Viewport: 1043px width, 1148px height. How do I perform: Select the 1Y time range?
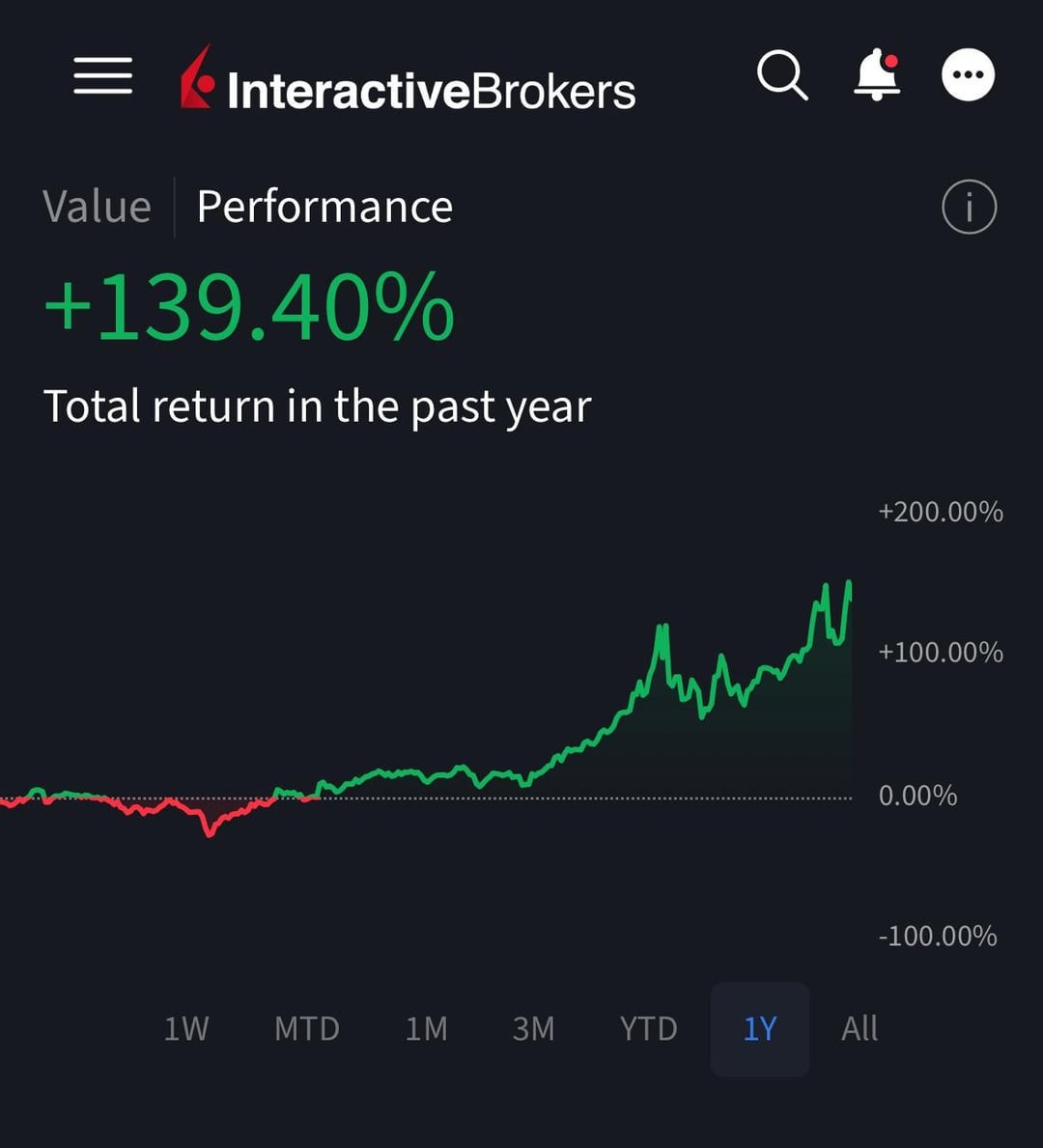point(760,1029)
